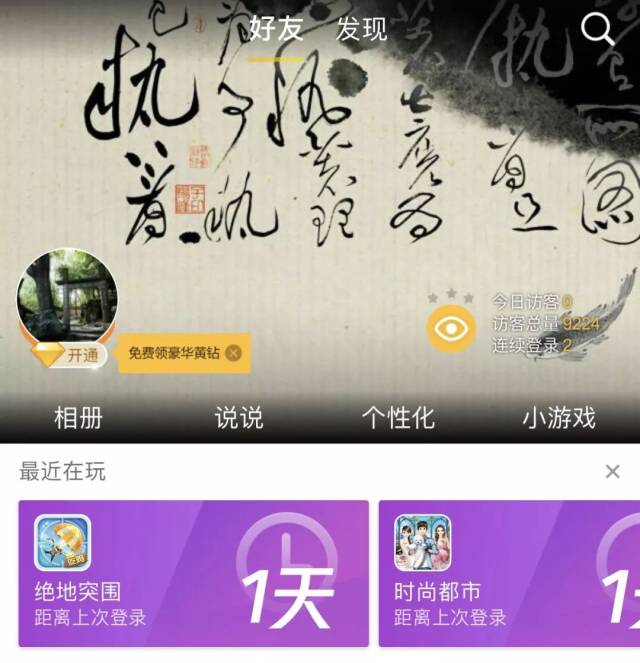Open the profile avatar photo
The image size is (640, 663).
(x=68, y=297)
